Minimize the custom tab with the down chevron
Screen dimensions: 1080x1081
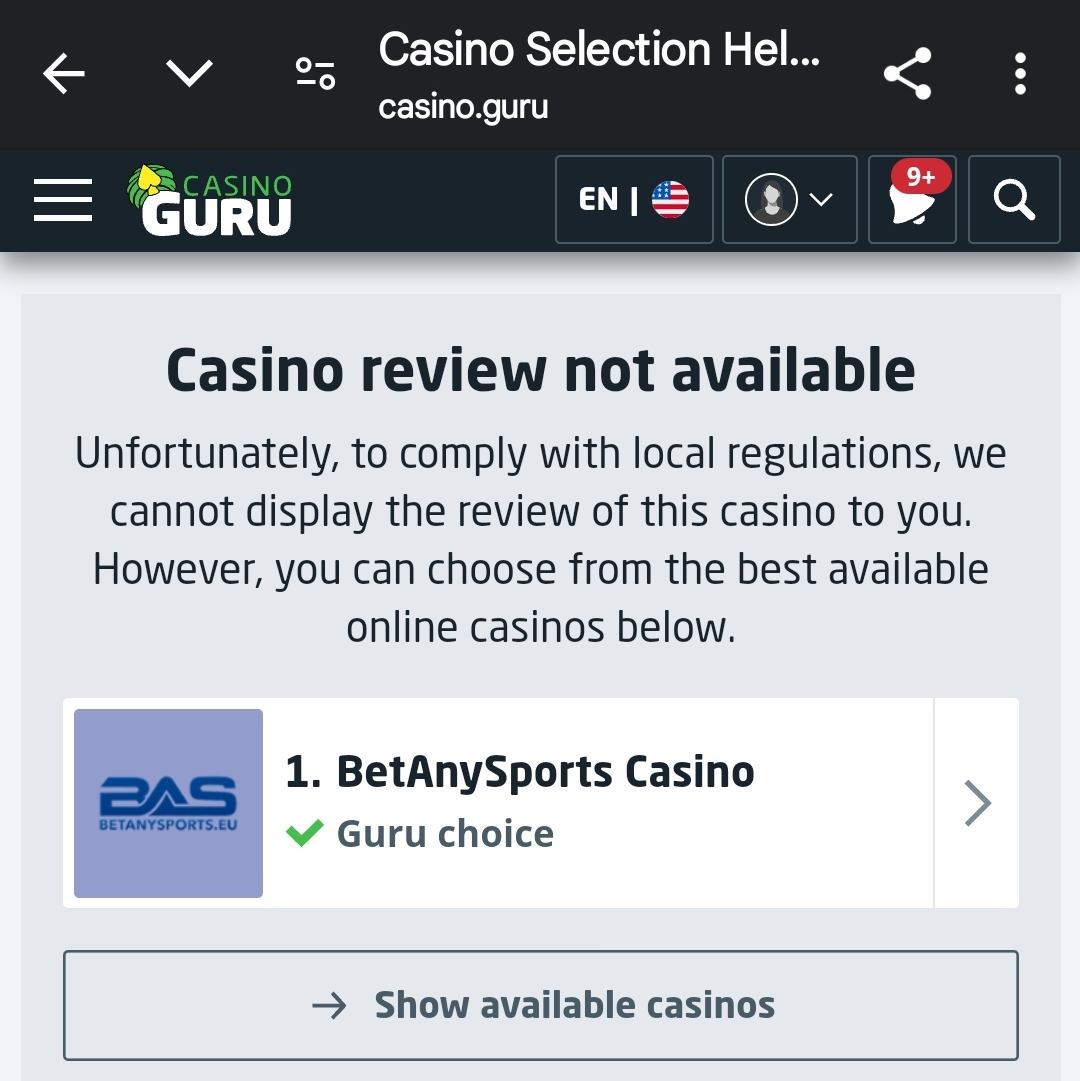coord(189,74)
